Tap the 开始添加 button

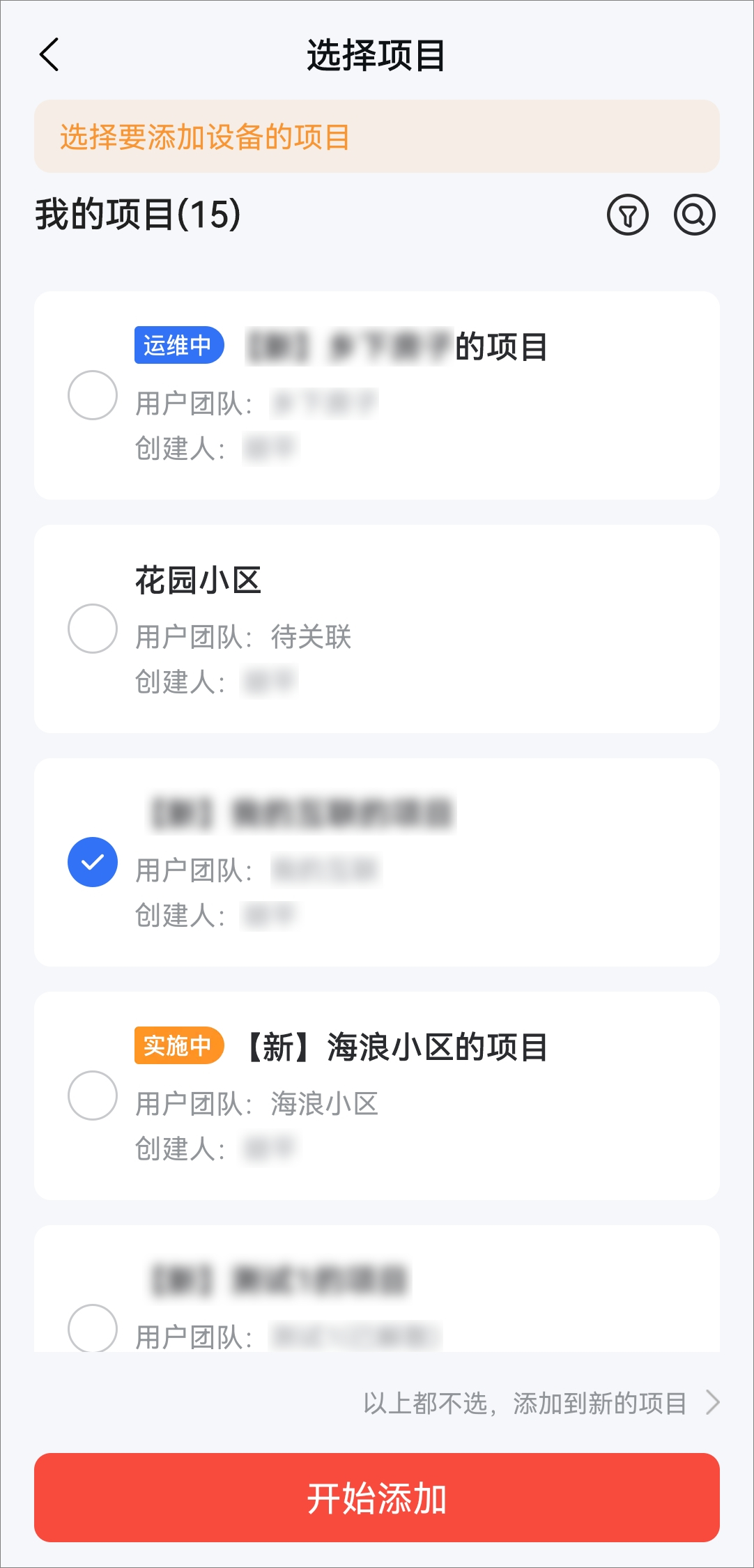pos(377,1498)
